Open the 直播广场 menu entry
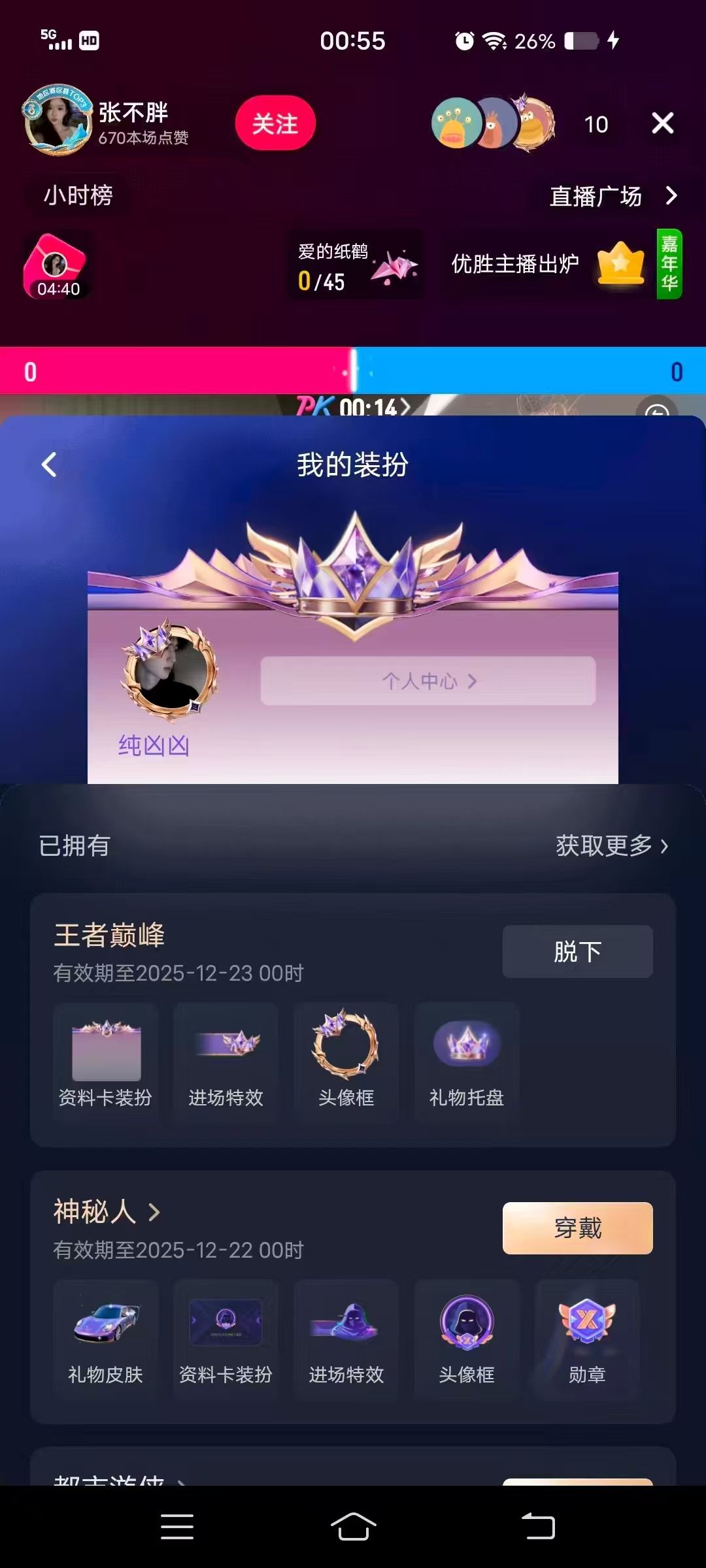The width and height of the screenshot is (706, 1568). tap(596, 195)
